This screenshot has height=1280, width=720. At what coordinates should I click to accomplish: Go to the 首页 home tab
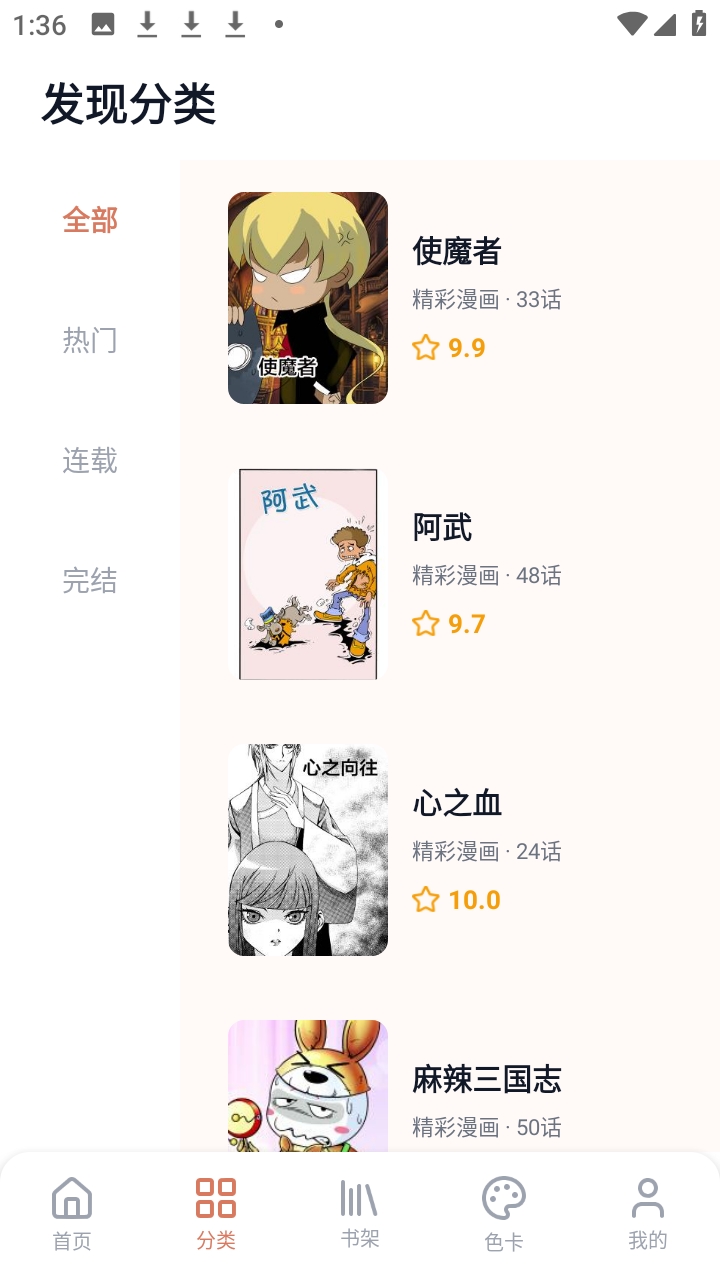(72, 1212)
